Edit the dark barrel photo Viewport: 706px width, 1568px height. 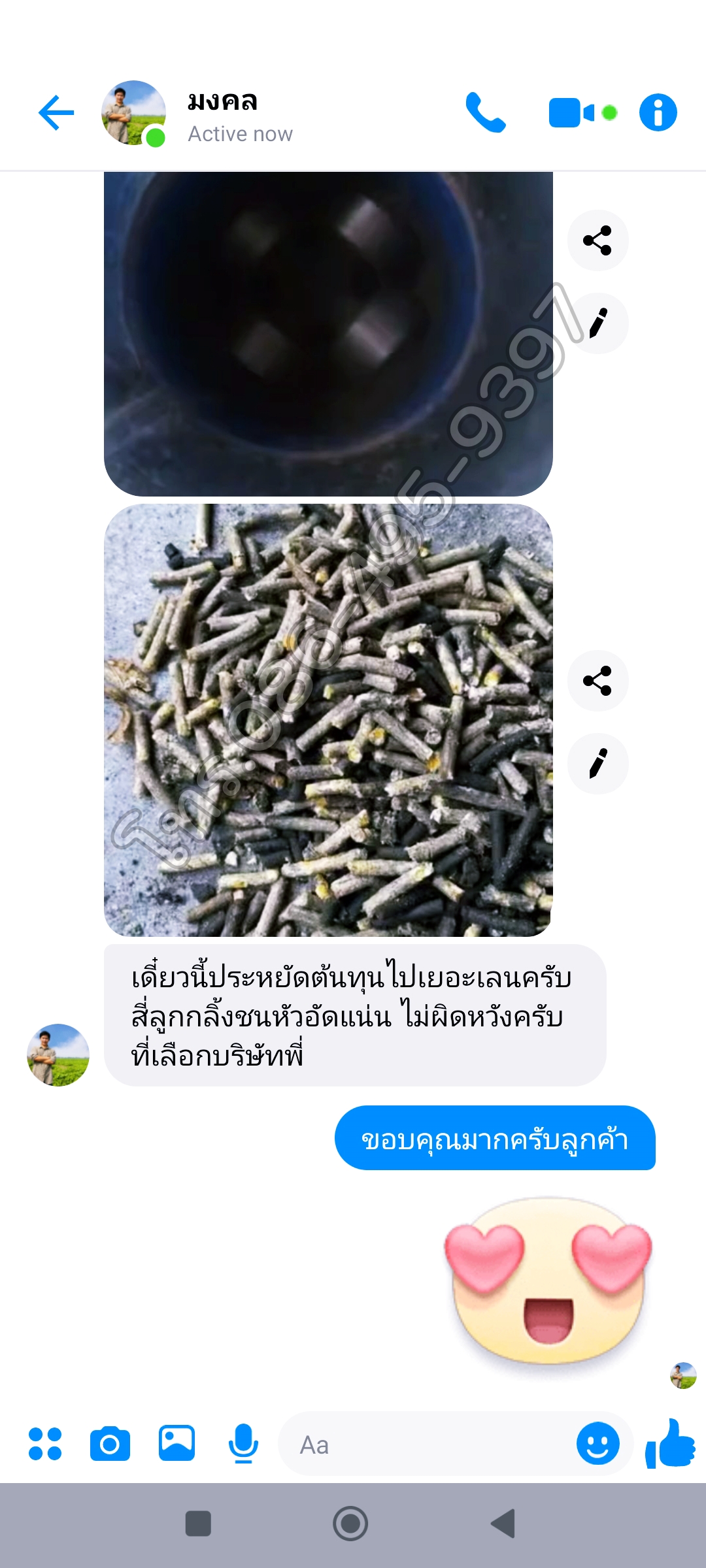pos(597,323)
